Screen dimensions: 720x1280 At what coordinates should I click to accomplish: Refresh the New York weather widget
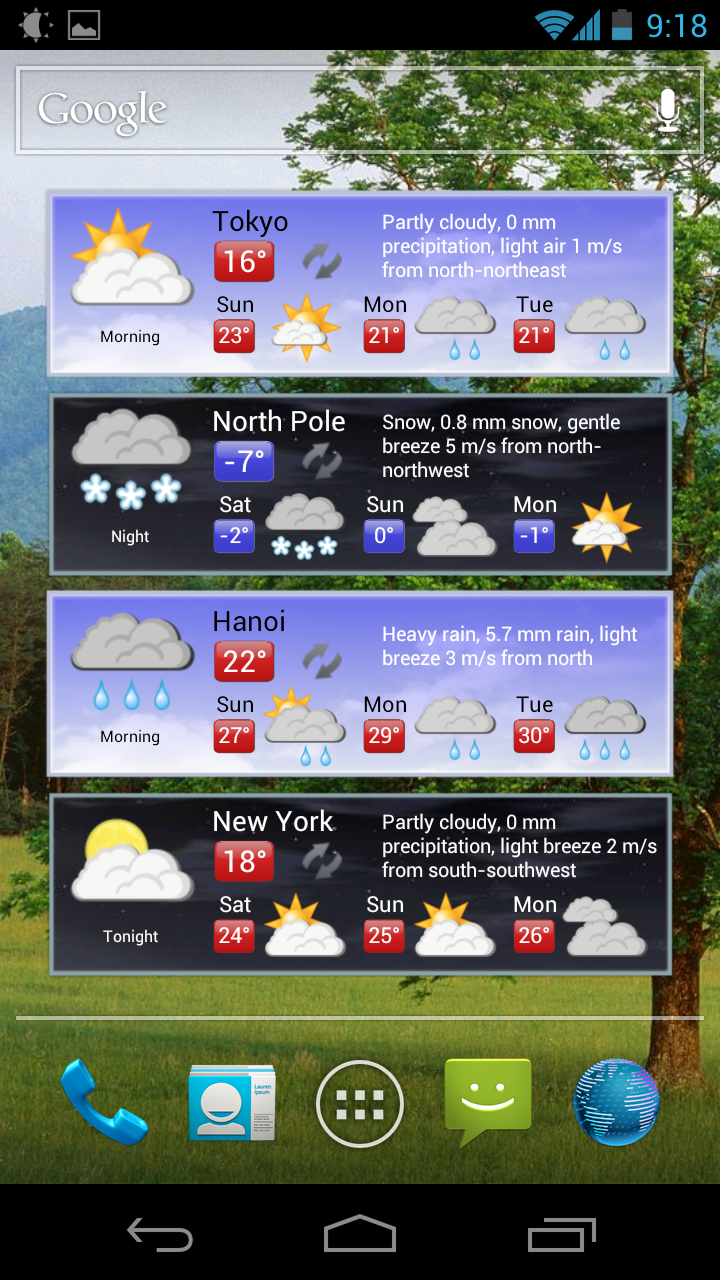point(322,861)
